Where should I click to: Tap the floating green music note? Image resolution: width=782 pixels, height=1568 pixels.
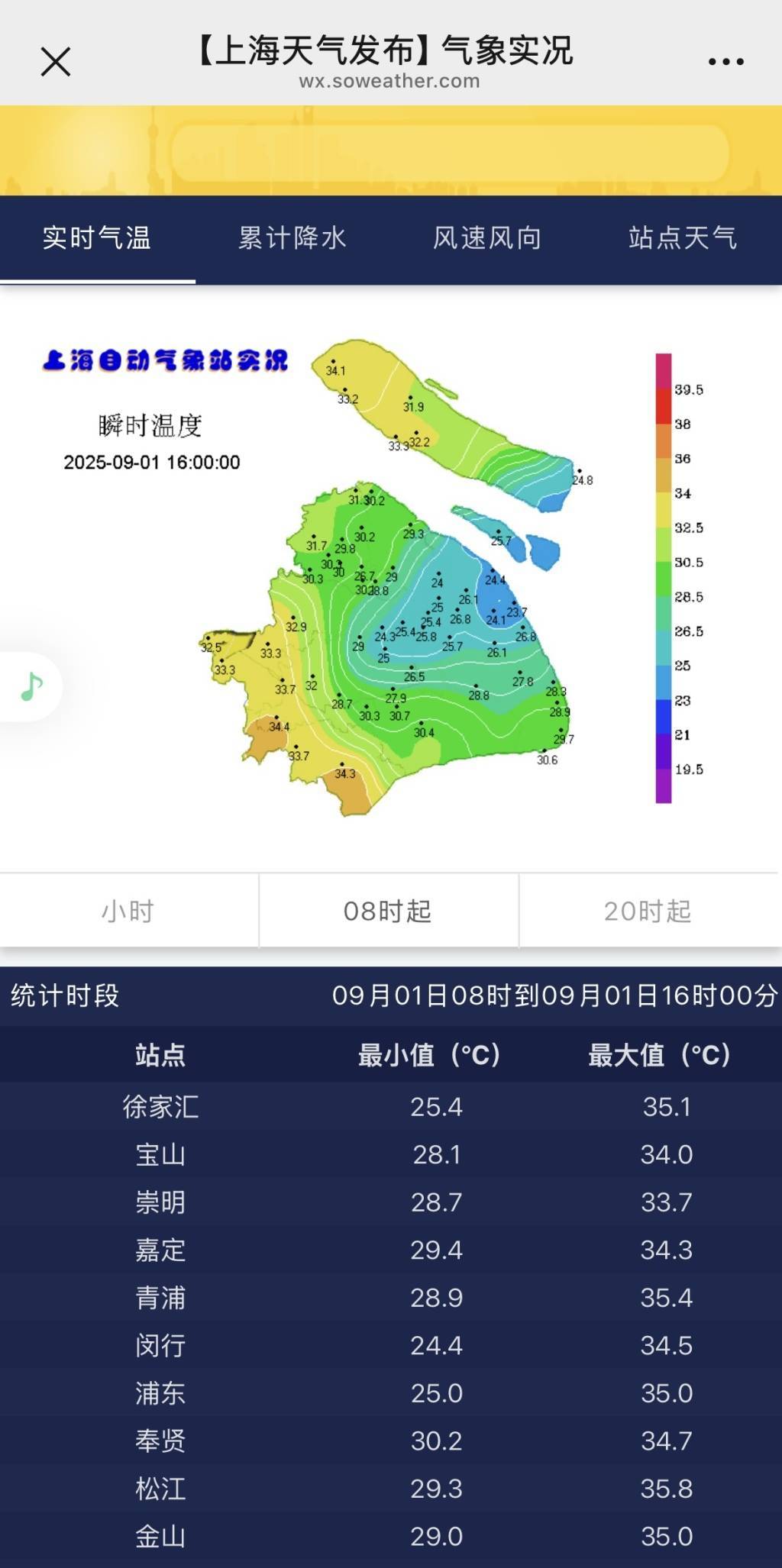31,686
